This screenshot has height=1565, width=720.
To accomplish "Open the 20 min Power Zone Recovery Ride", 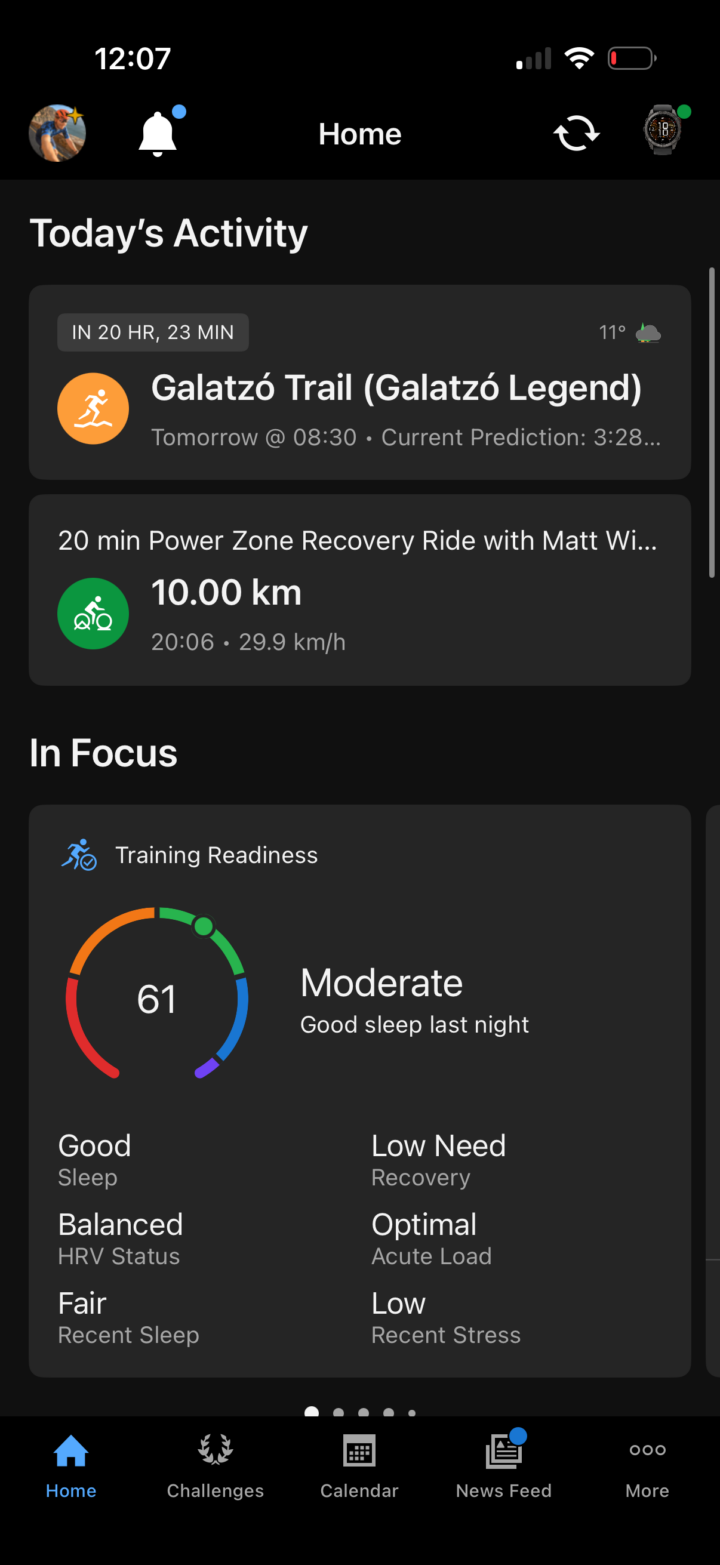I will click(x=360, y=590).
